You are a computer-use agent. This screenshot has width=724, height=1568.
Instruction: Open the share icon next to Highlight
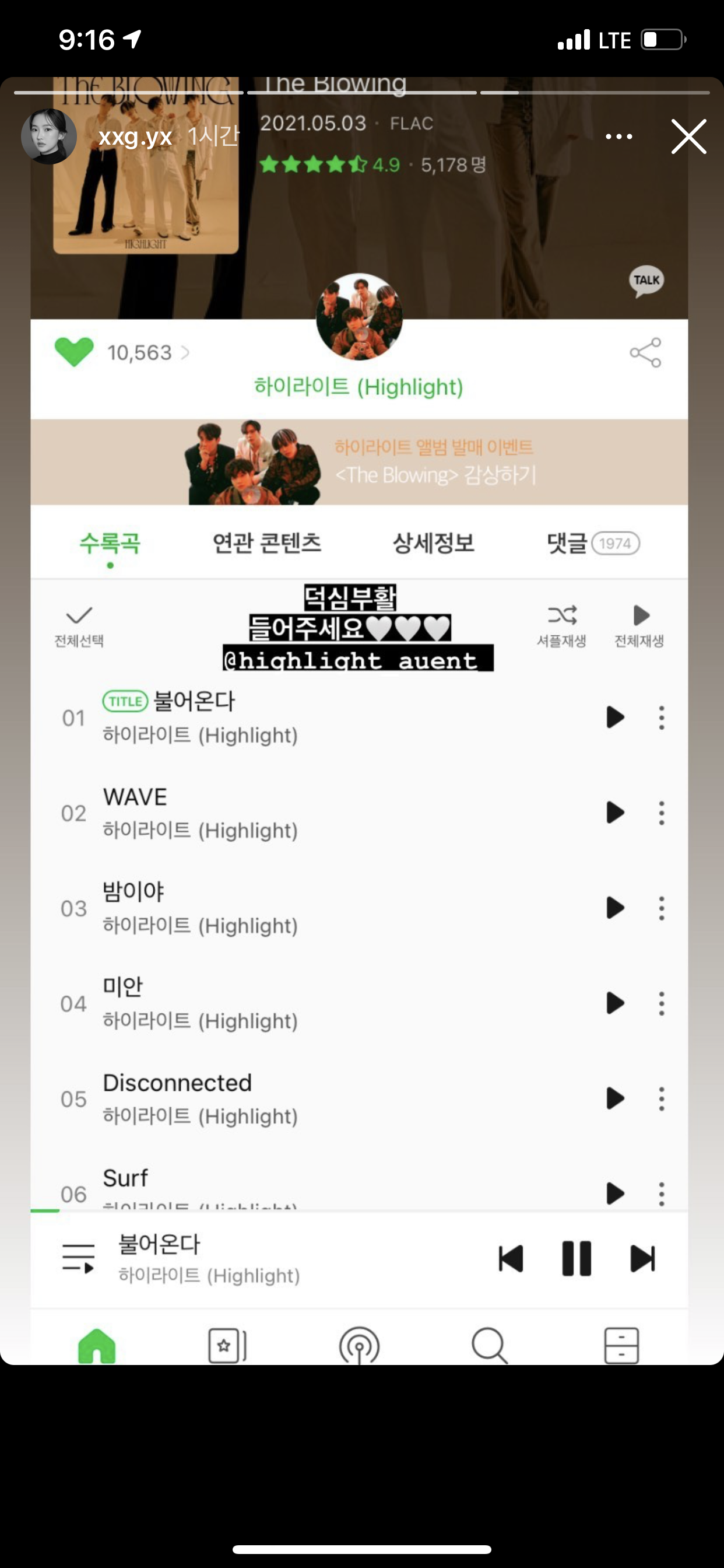[x=645, y=352]
